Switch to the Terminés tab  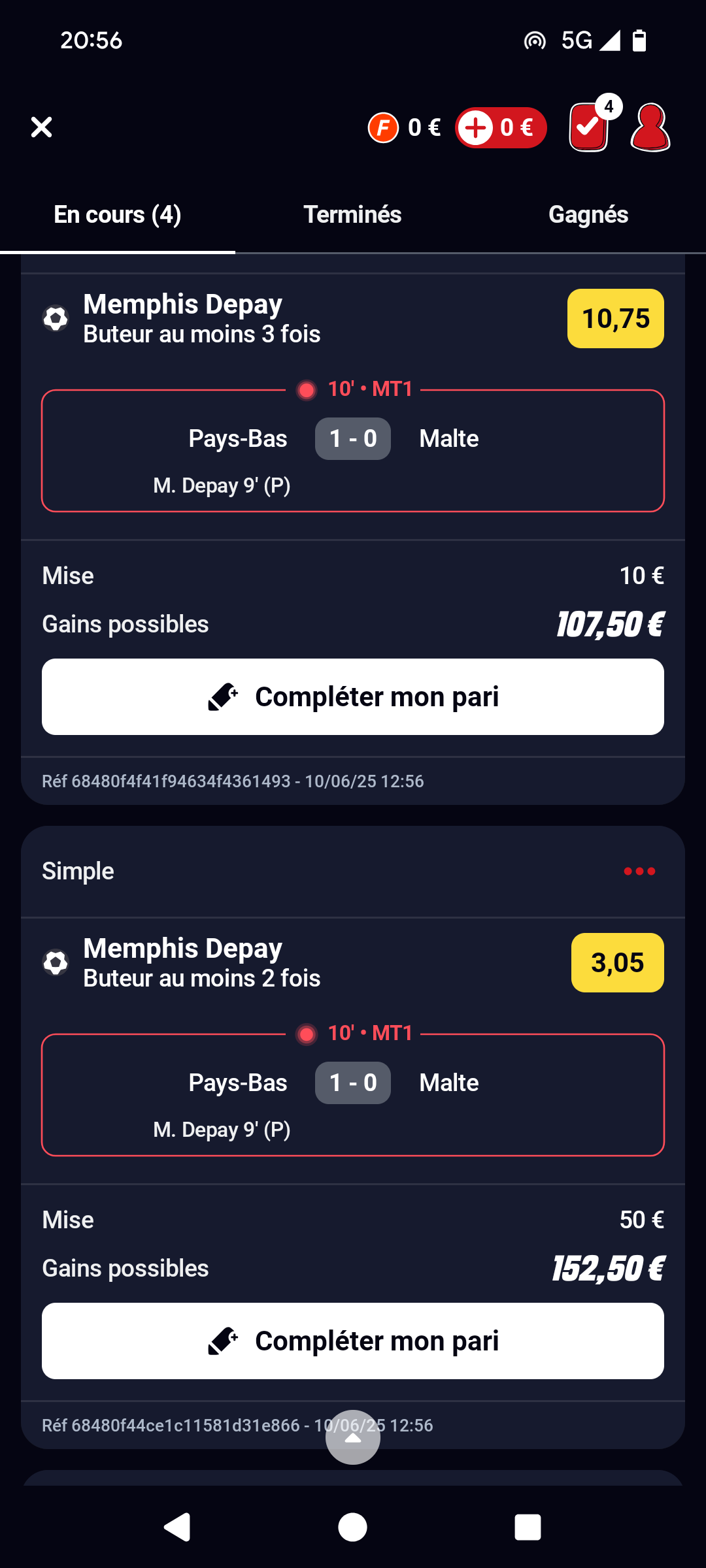[x=353, y=215]
